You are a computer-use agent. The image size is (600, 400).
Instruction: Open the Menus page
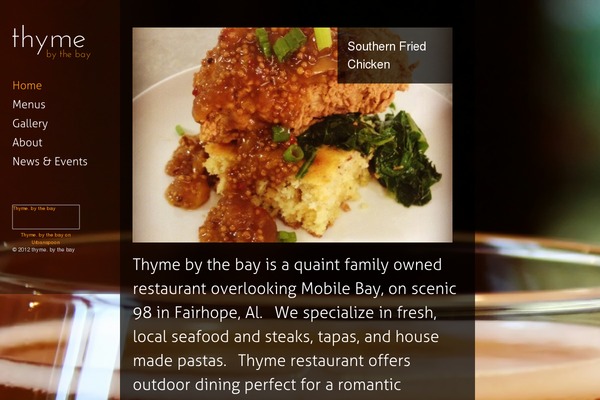29,104
